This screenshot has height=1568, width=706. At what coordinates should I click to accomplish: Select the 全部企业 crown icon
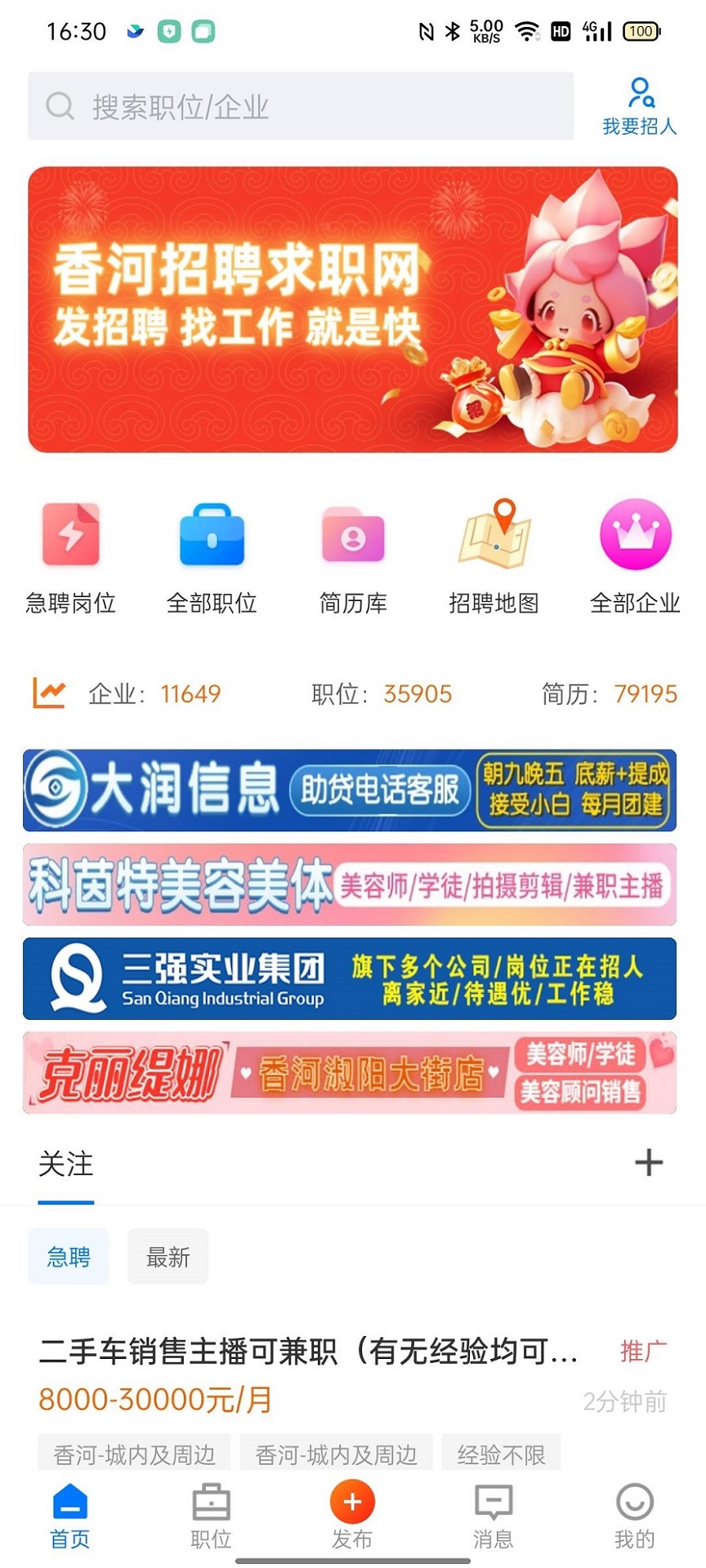click(636, 535)
